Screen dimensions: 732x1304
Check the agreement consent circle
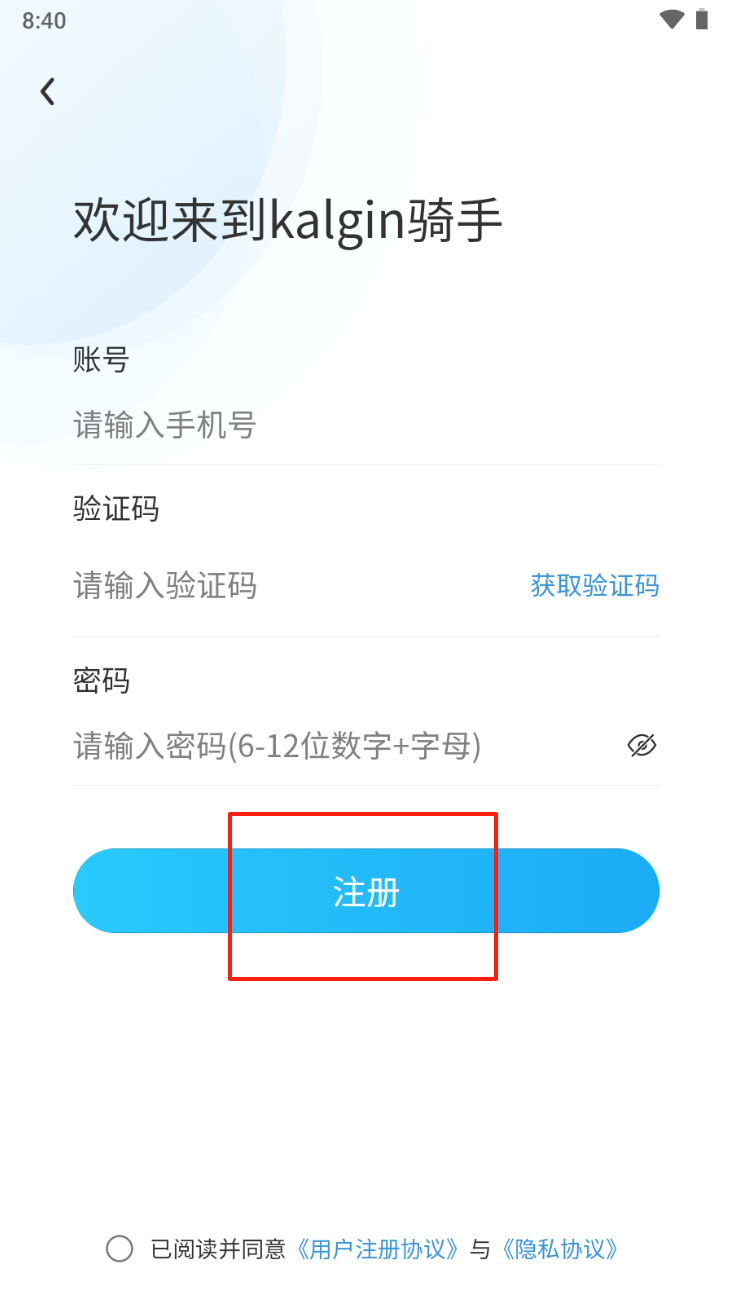[120, 1249]
